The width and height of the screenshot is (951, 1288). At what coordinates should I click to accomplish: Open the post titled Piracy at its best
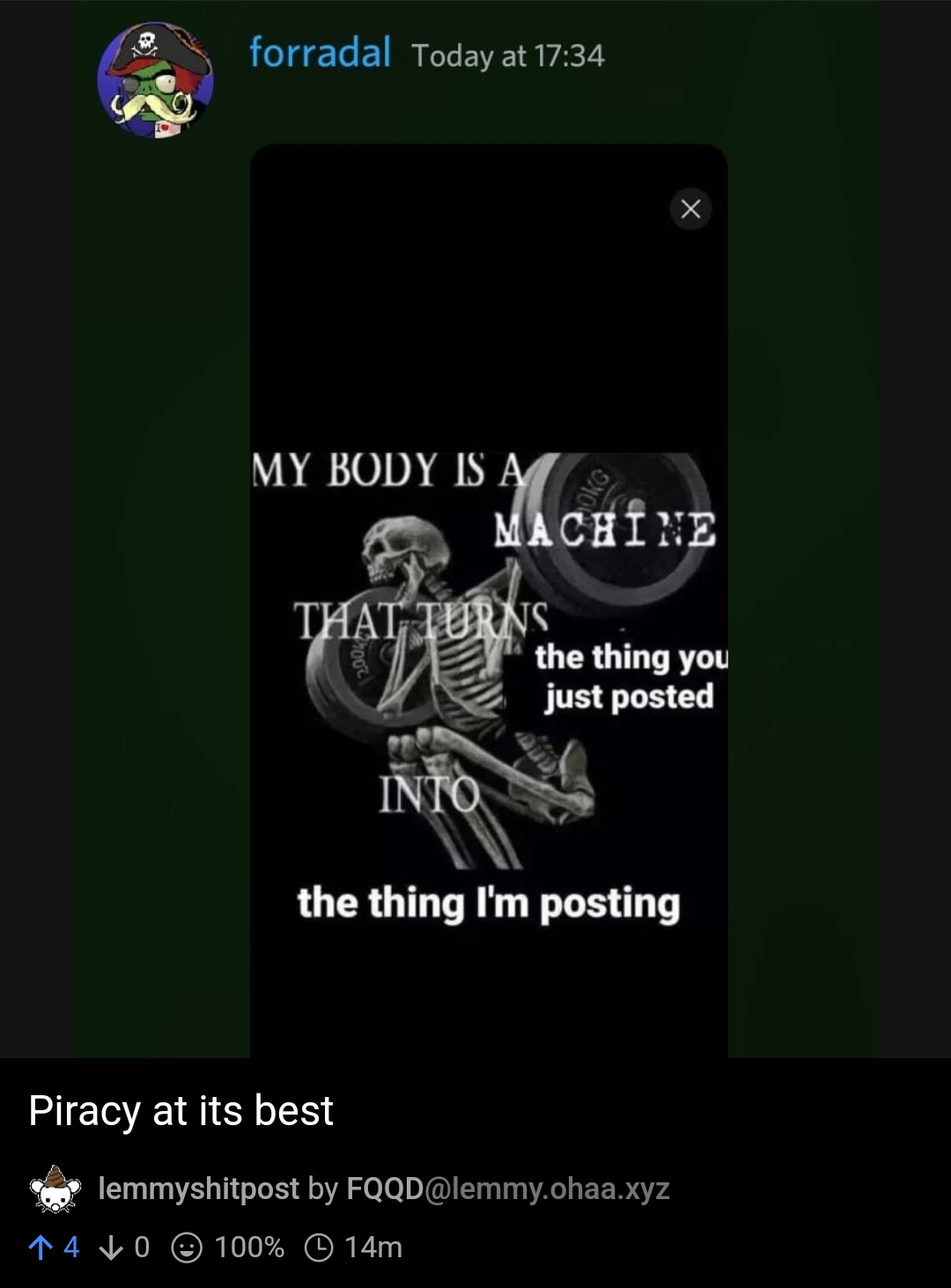(x=181, y=1110)
